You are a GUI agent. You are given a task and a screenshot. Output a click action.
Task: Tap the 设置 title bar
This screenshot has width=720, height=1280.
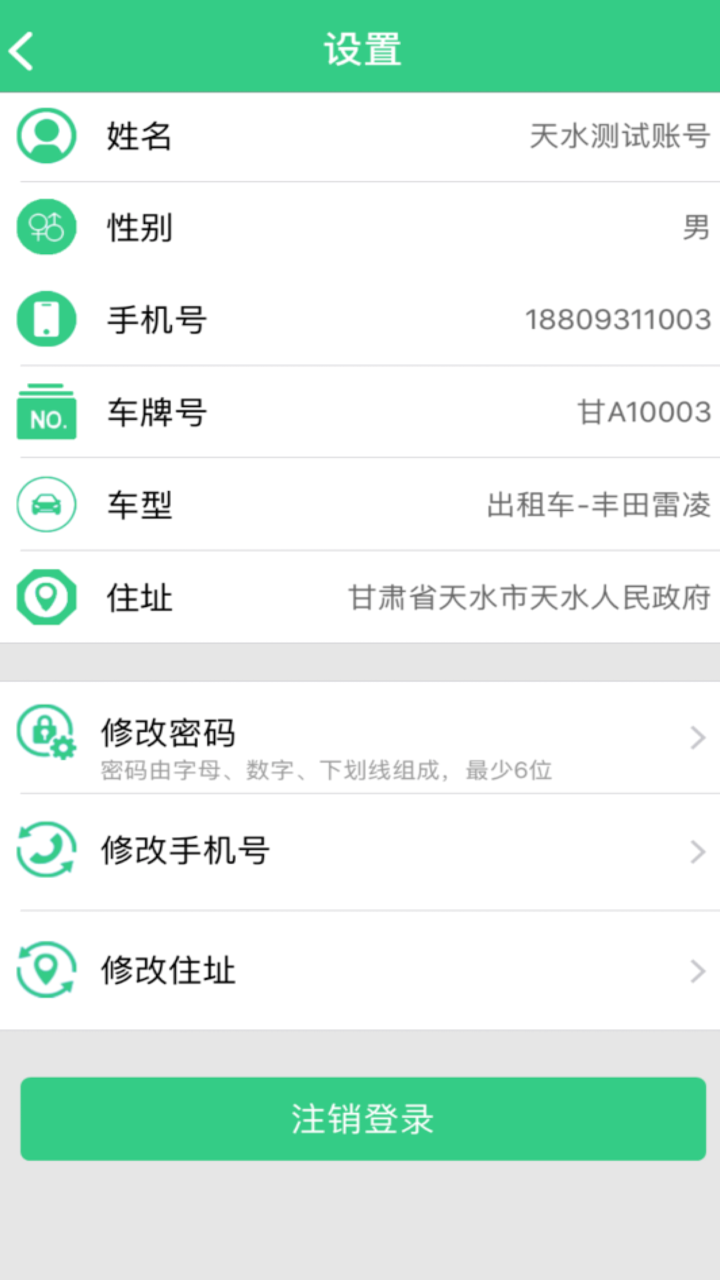pos(360,48)
